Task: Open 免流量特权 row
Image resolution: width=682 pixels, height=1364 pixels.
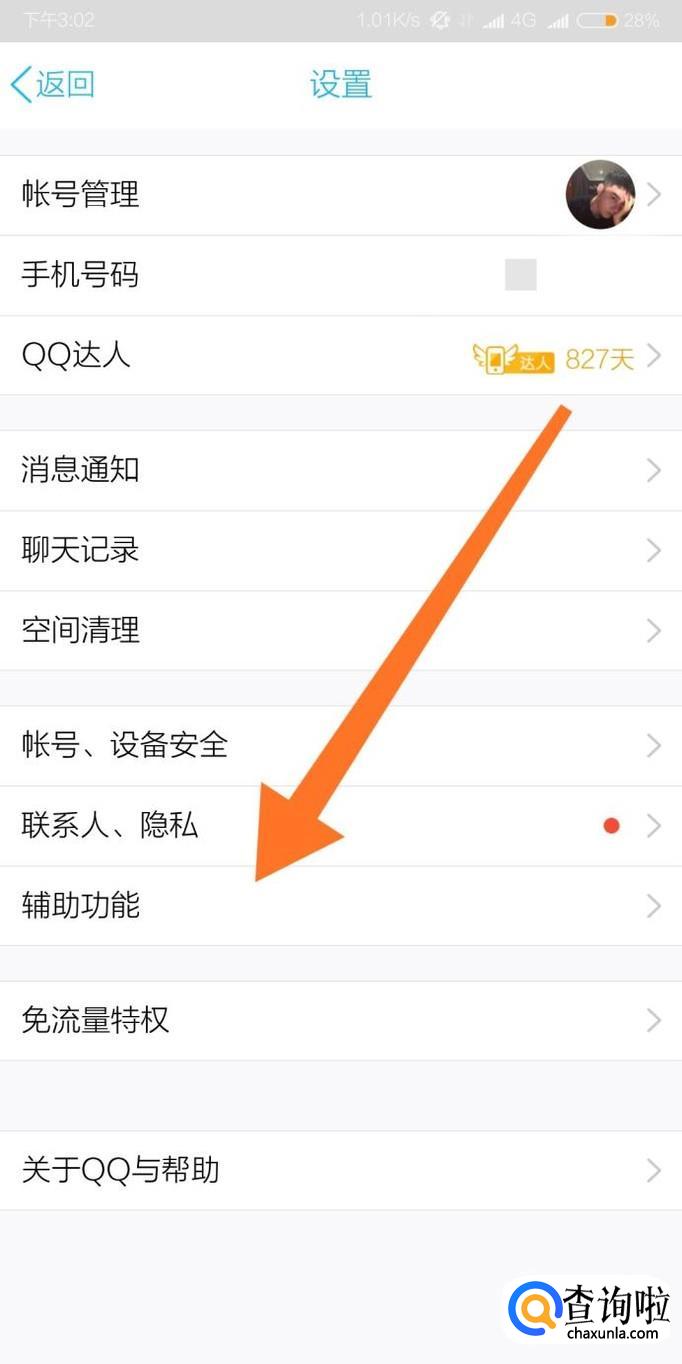Action: [x=341, y=1020]
